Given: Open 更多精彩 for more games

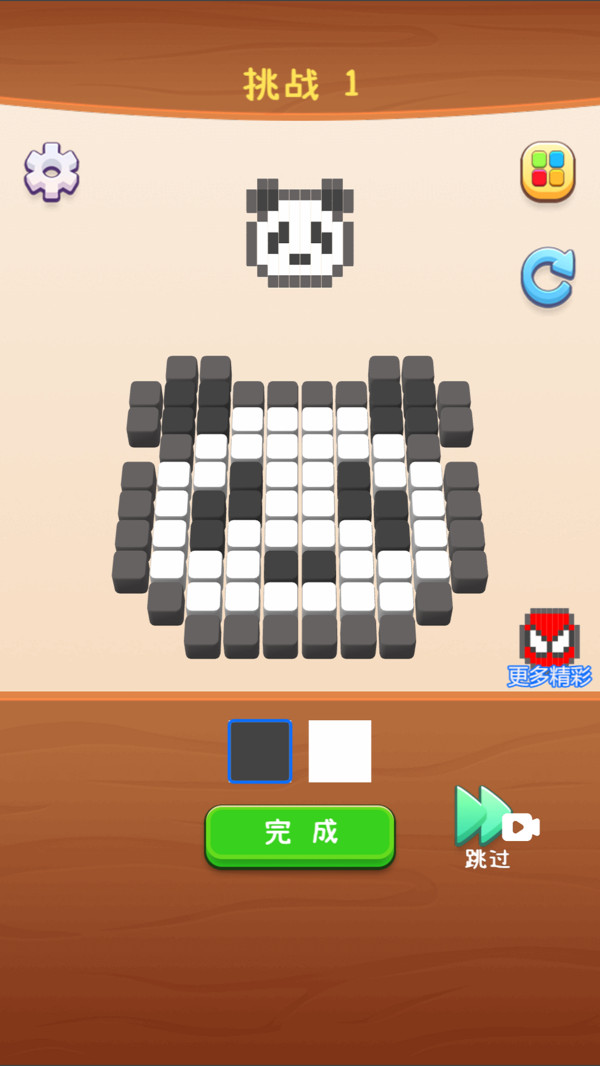Looking at the screenshot, I should (549, 649).
